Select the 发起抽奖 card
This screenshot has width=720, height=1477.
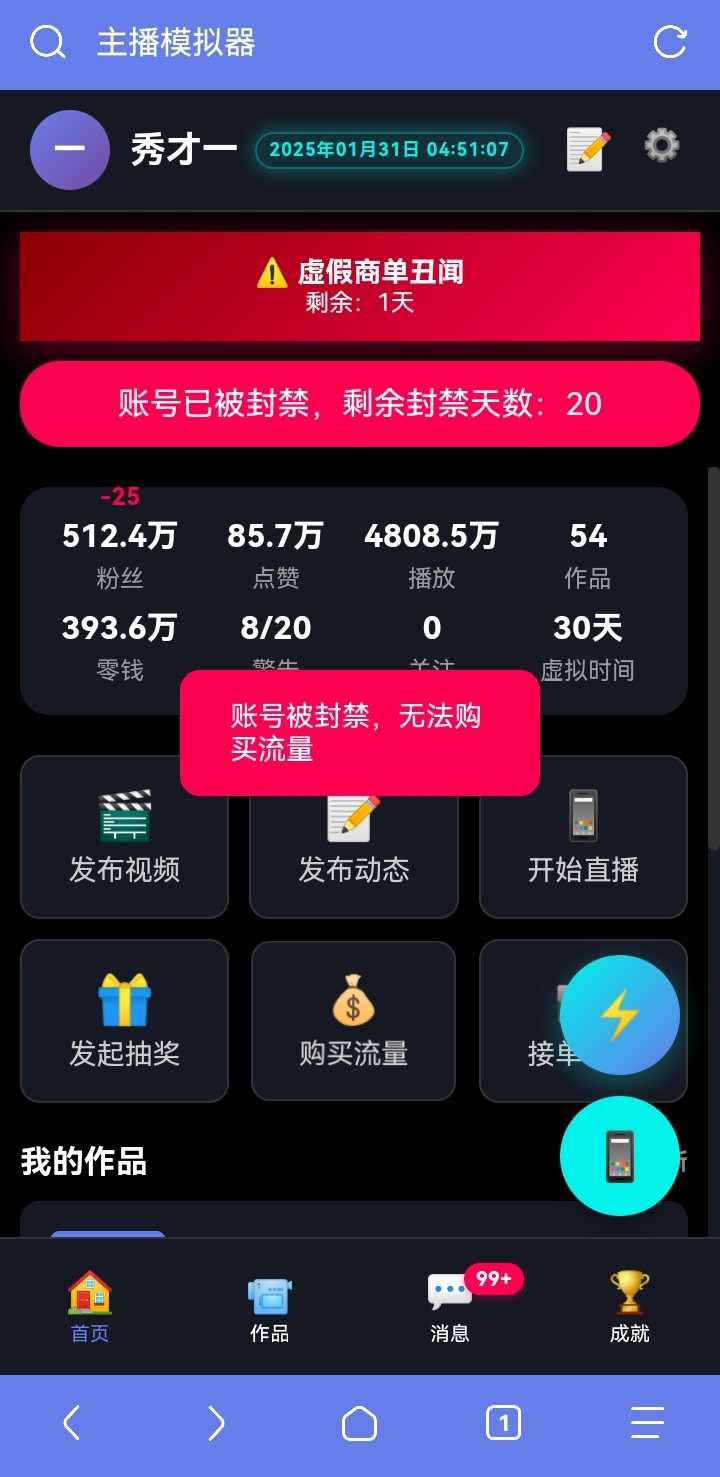[x=124, y=1020]
